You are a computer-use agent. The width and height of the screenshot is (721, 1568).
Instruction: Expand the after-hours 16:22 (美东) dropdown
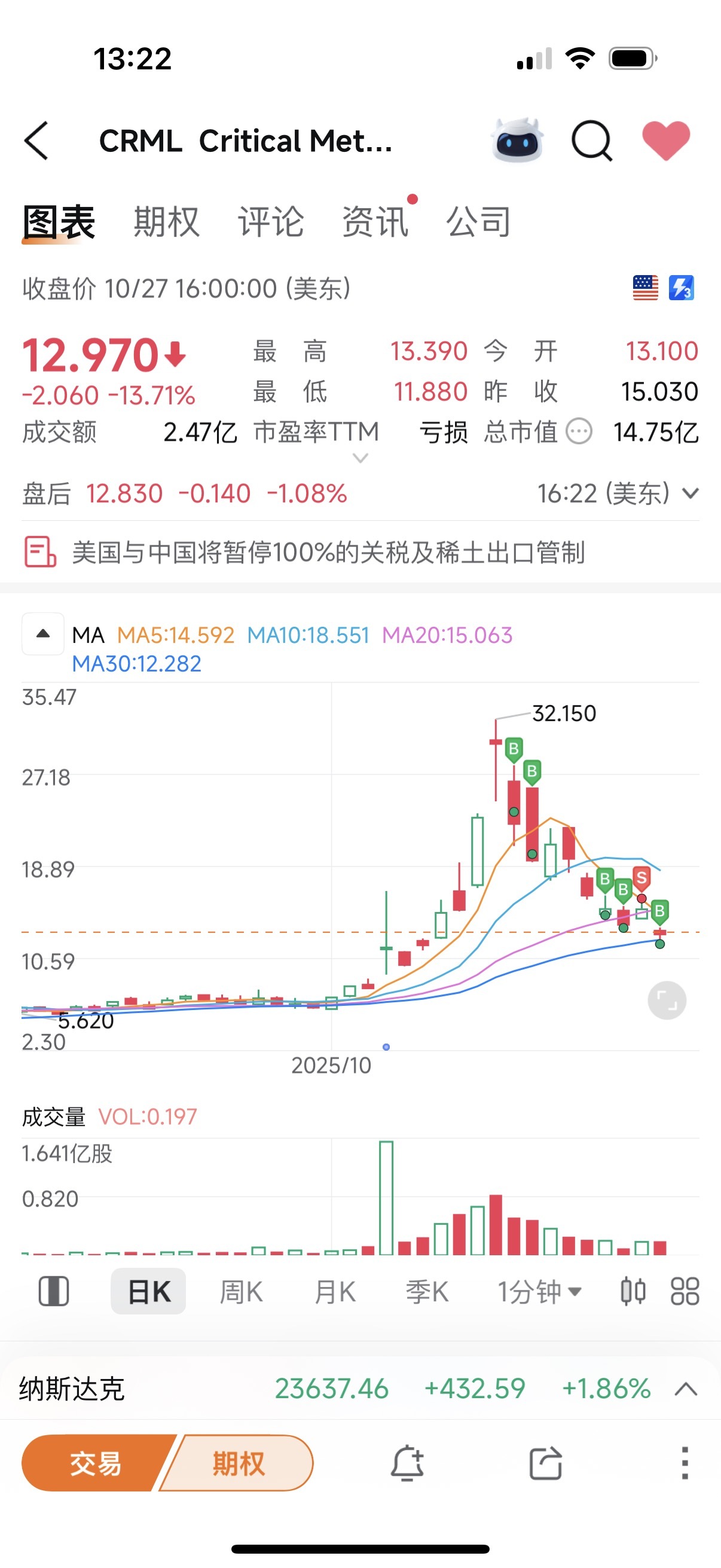pos(618,493)
